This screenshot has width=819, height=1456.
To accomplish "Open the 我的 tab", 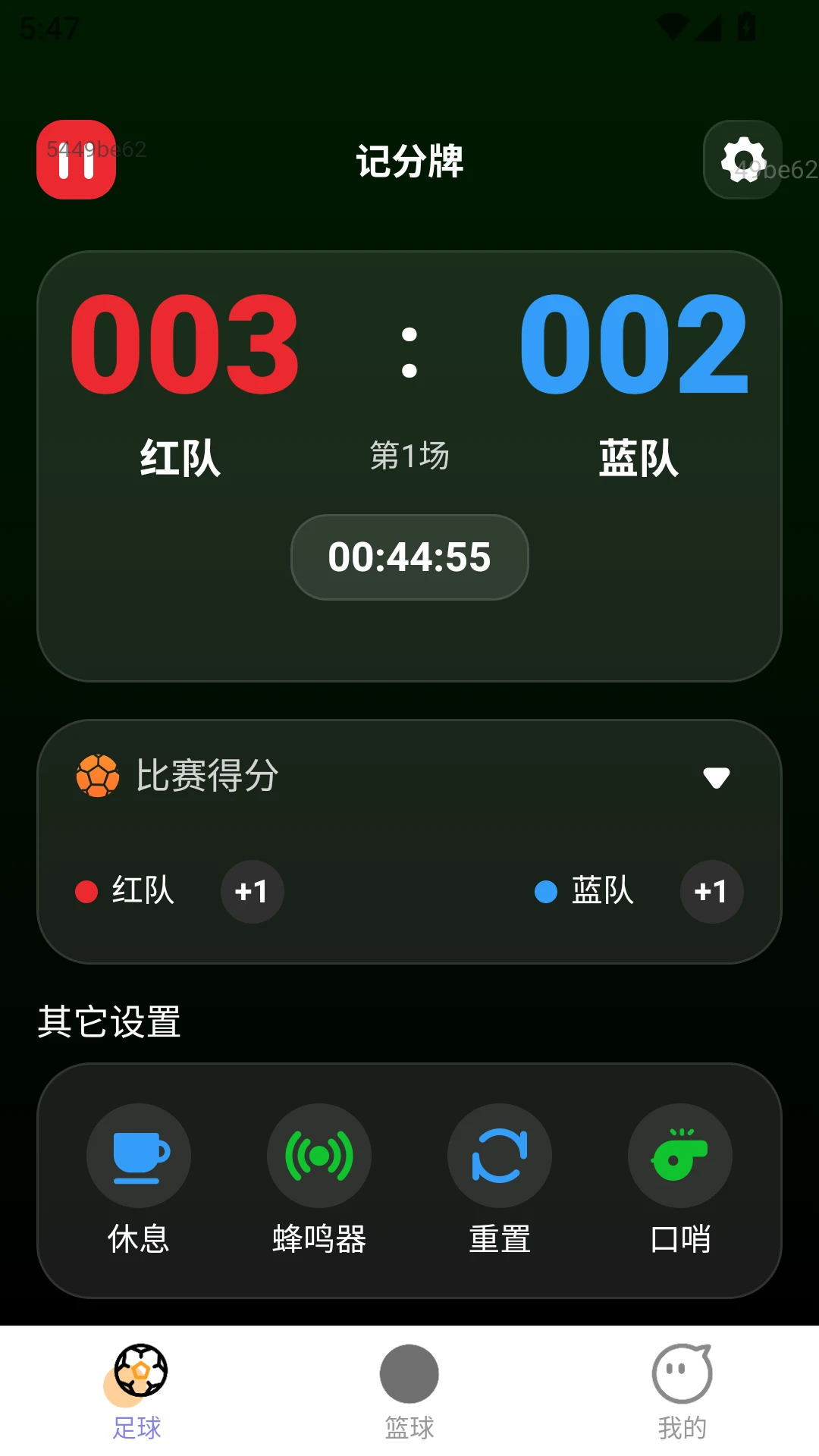I will (682, 1392).
